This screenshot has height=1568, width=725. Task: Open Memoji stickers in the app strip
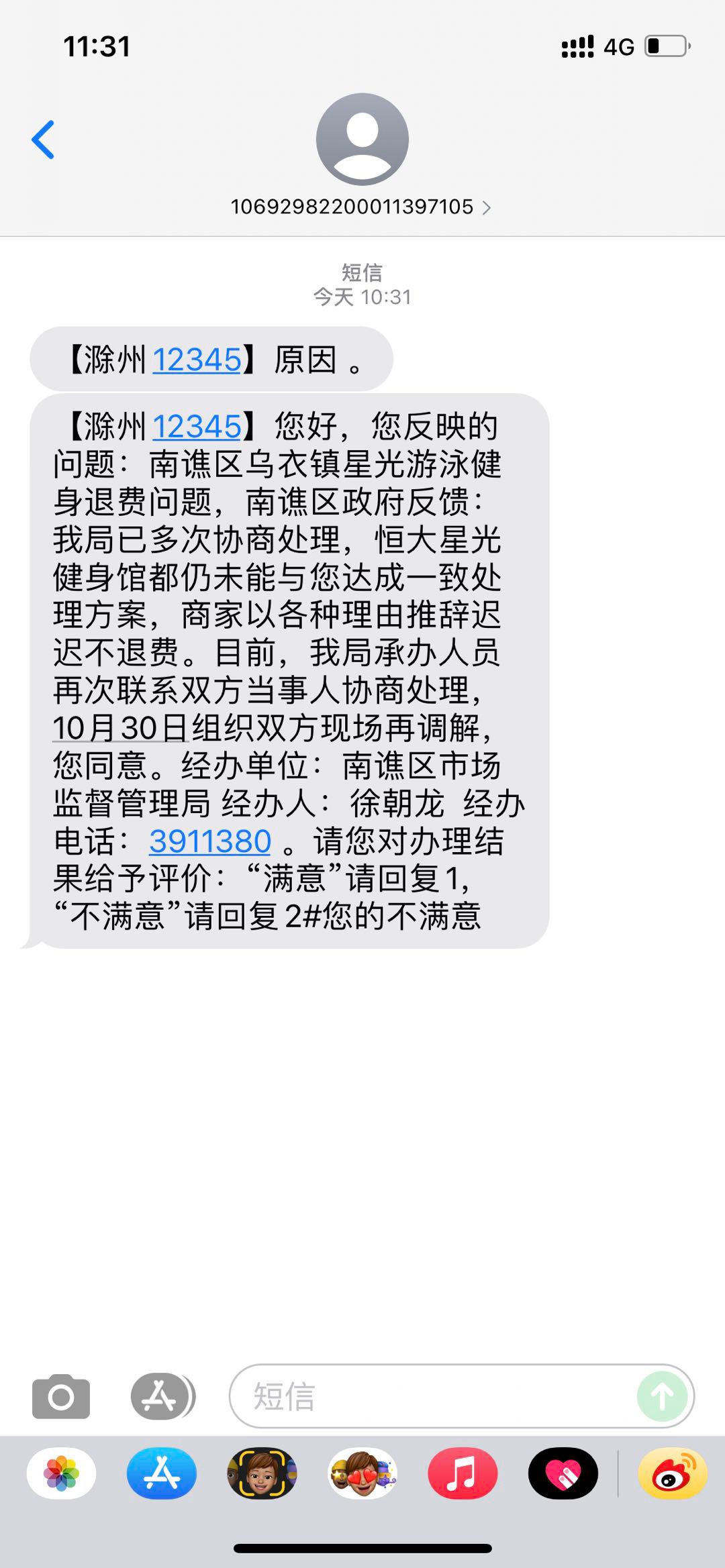click(362, 1474)
